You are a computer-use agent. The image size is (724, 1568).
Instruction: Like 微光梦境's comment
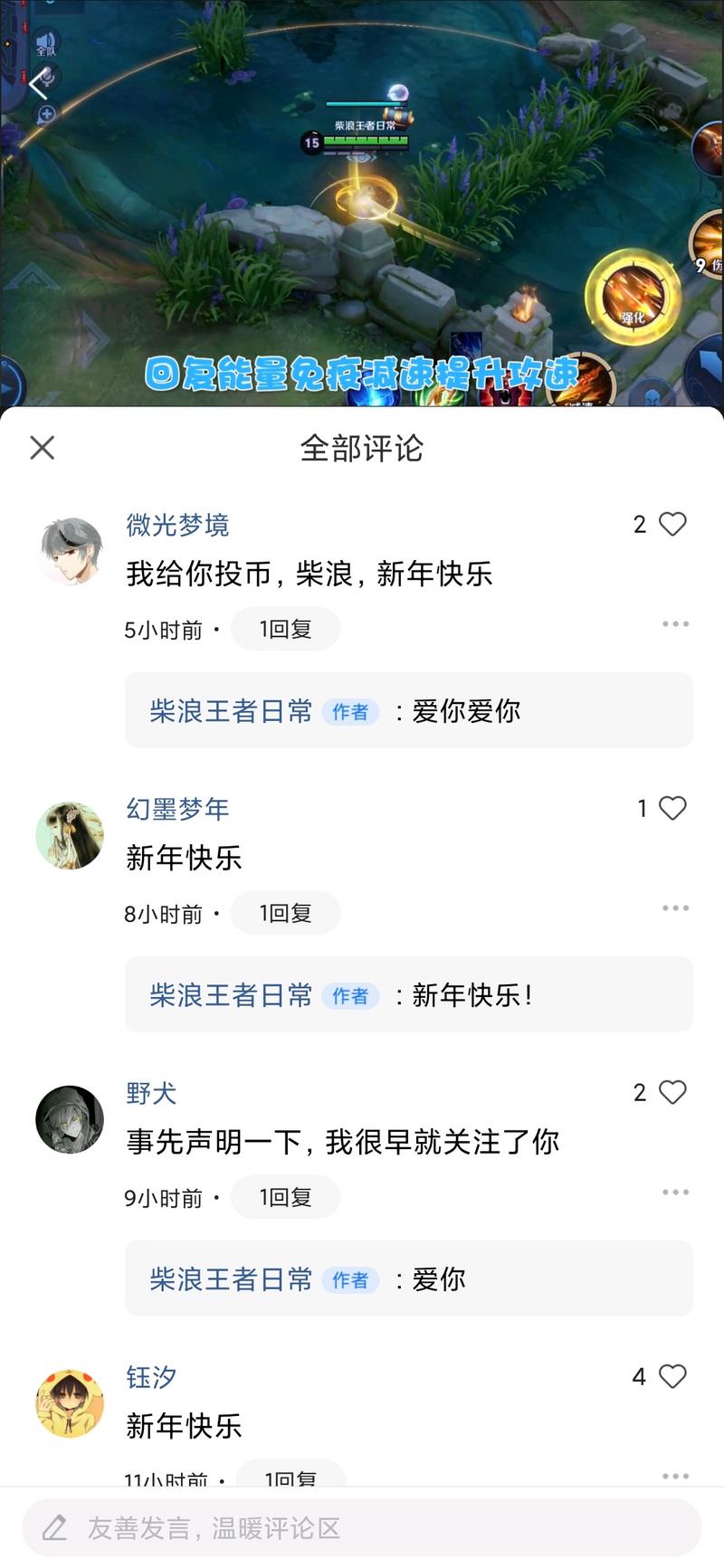pos(672,524)
